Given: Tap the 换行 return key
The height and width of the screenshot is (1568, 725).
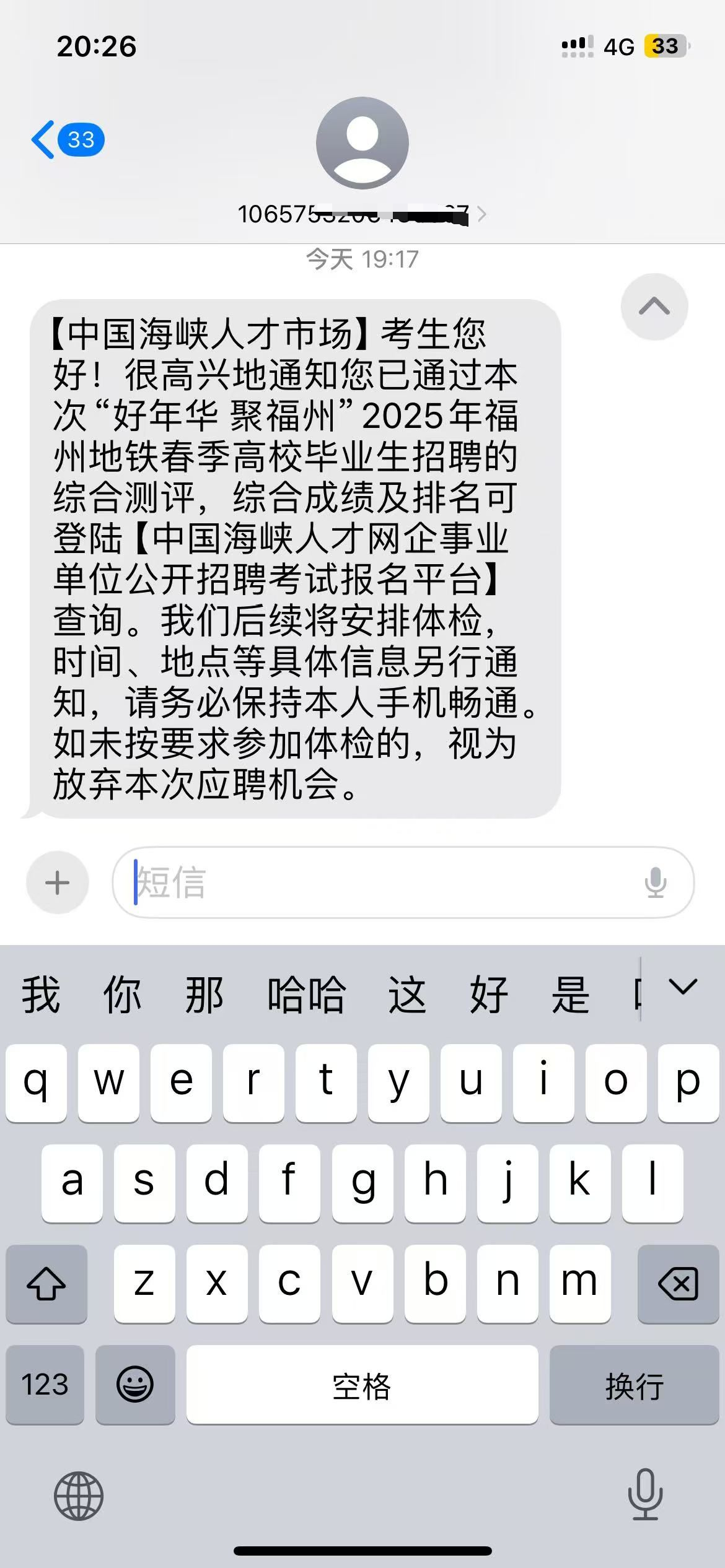Looking at the screenshot, I should pyautogui.click(x=634, y=1385).
